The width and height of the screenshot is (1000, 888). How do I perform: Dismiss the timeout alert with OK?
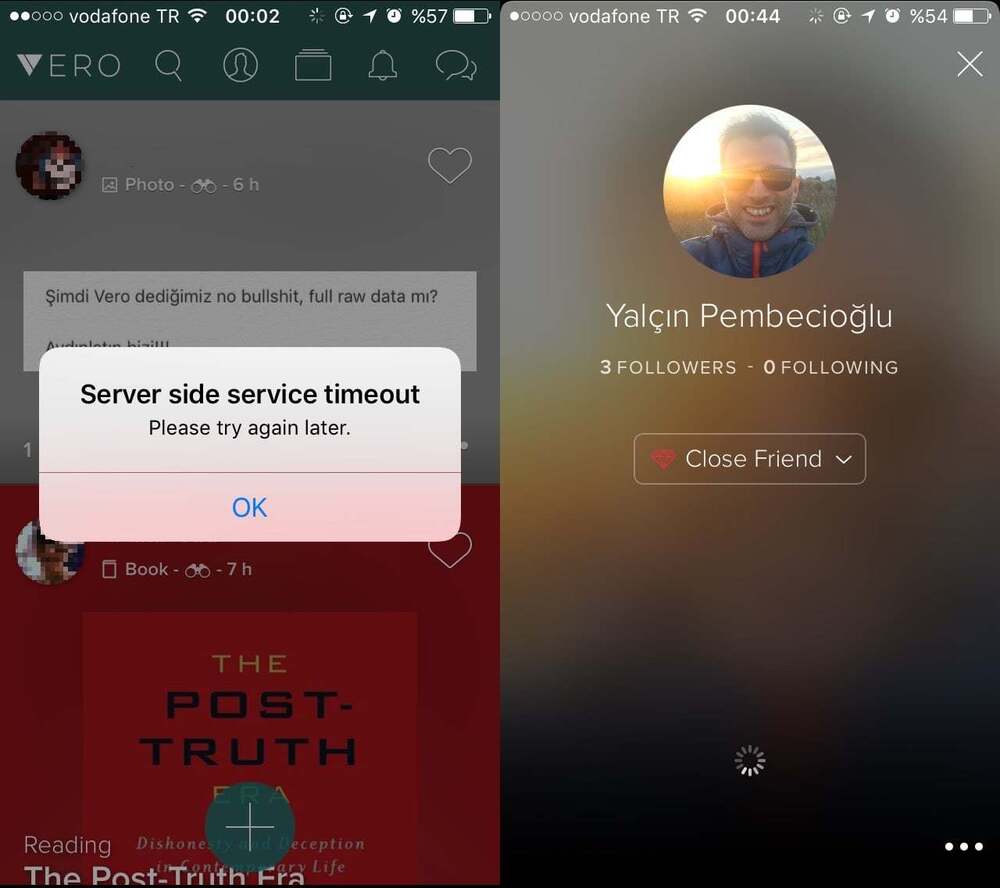(249, 507)
